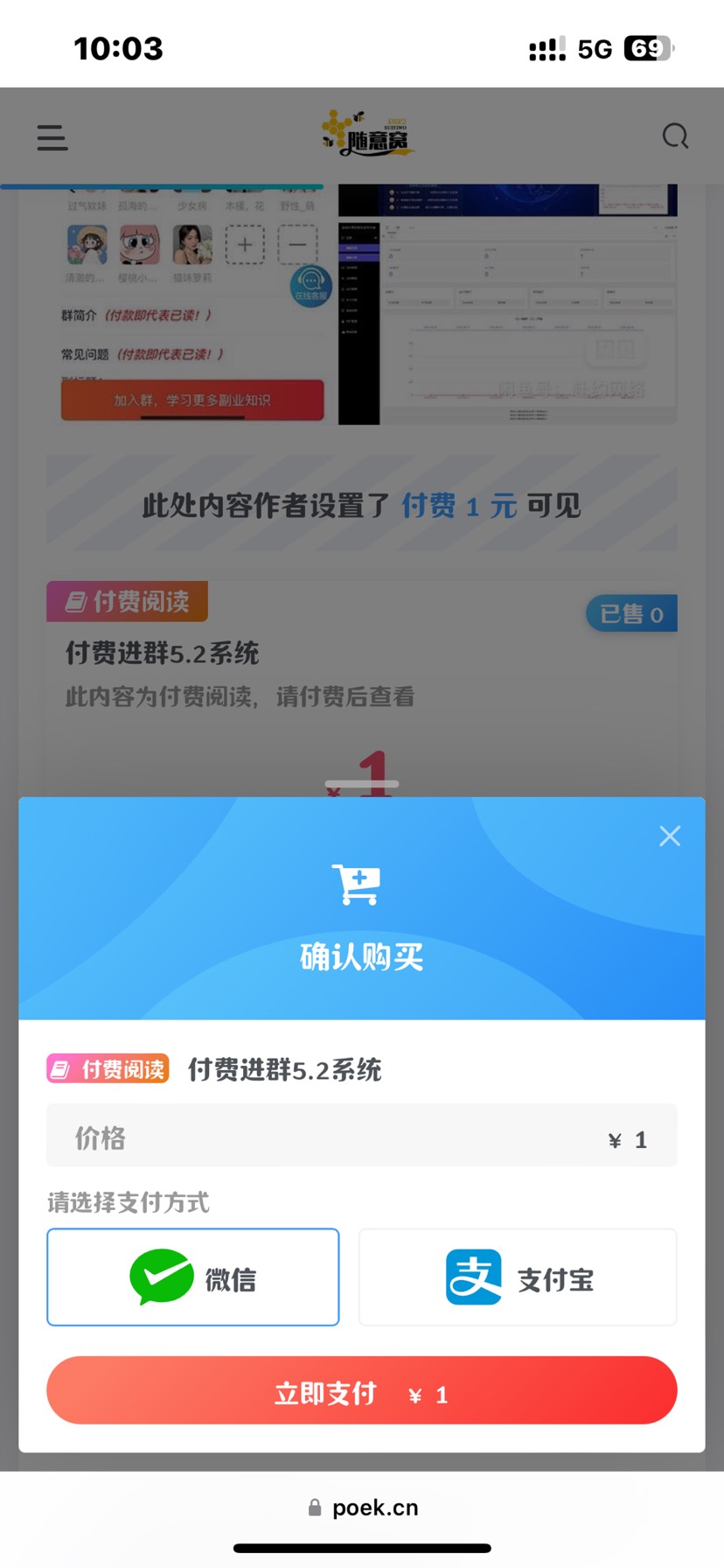Tap 立即支付 ¥1 to pay now
The height and width of the screenshot is (1568, 724).
pos(362,1392)
